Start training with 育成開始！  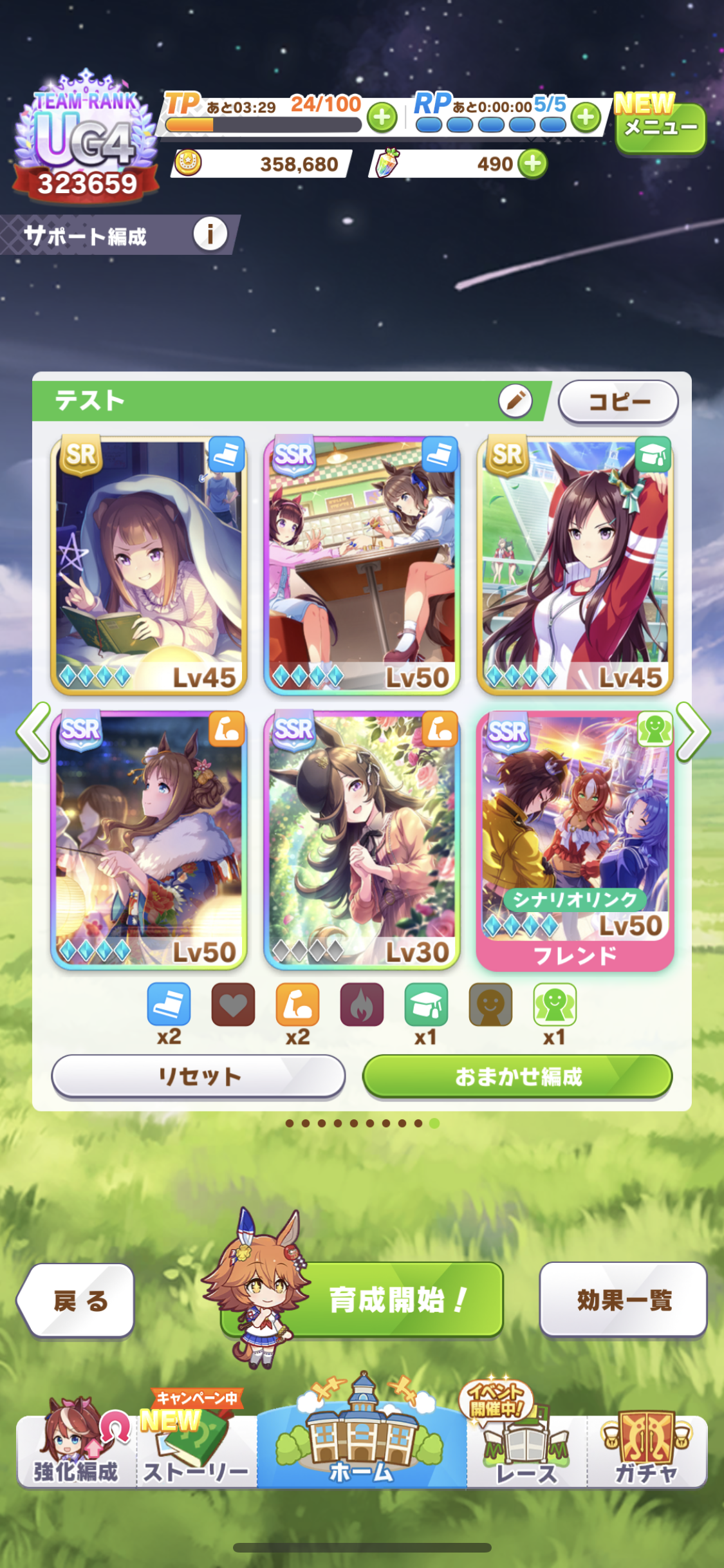pos(393,1300)
